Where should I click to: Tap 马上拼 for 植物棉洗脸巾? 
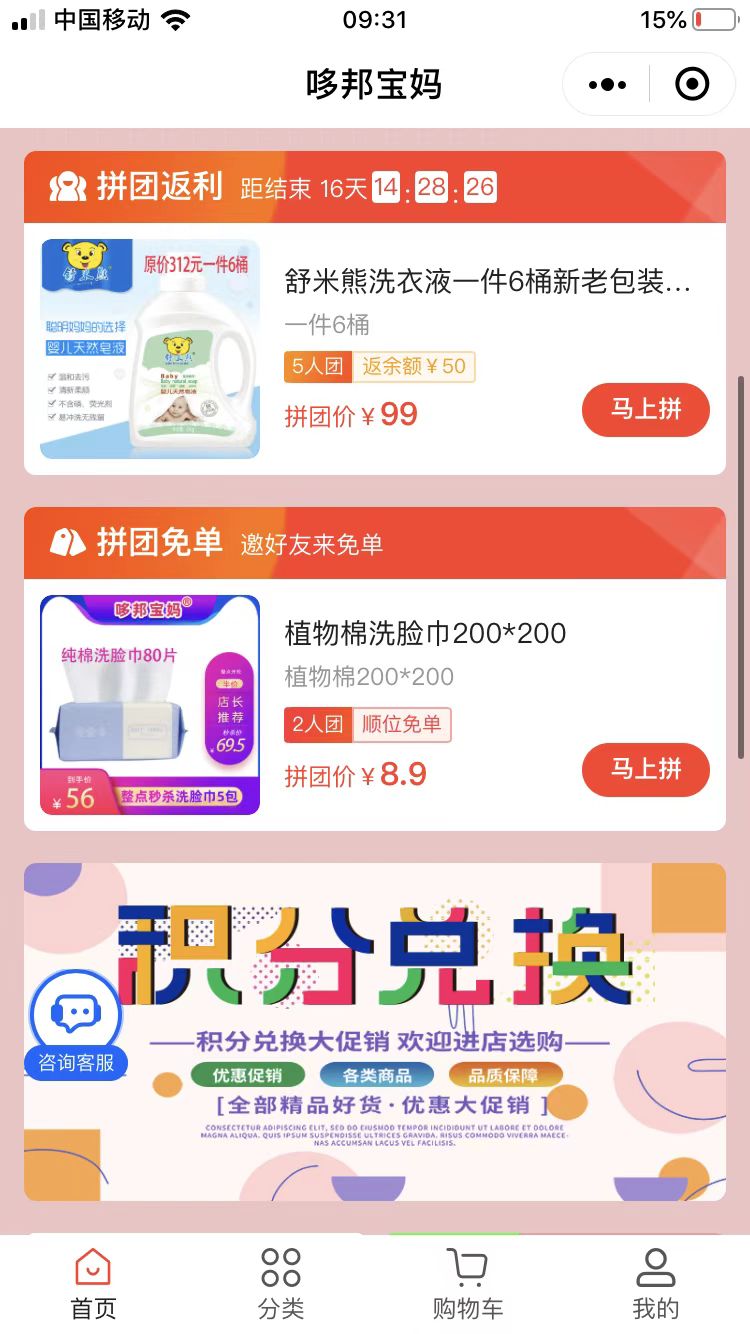coord(645,769)
